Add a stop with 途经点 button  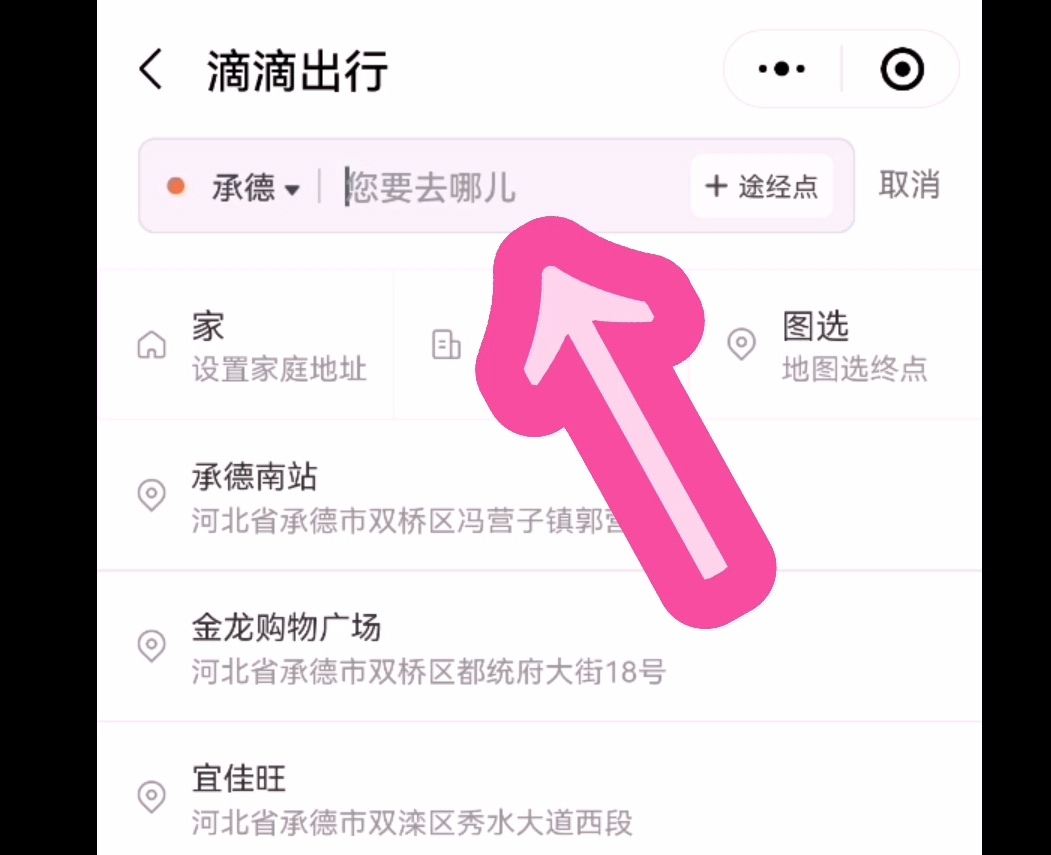761,186
